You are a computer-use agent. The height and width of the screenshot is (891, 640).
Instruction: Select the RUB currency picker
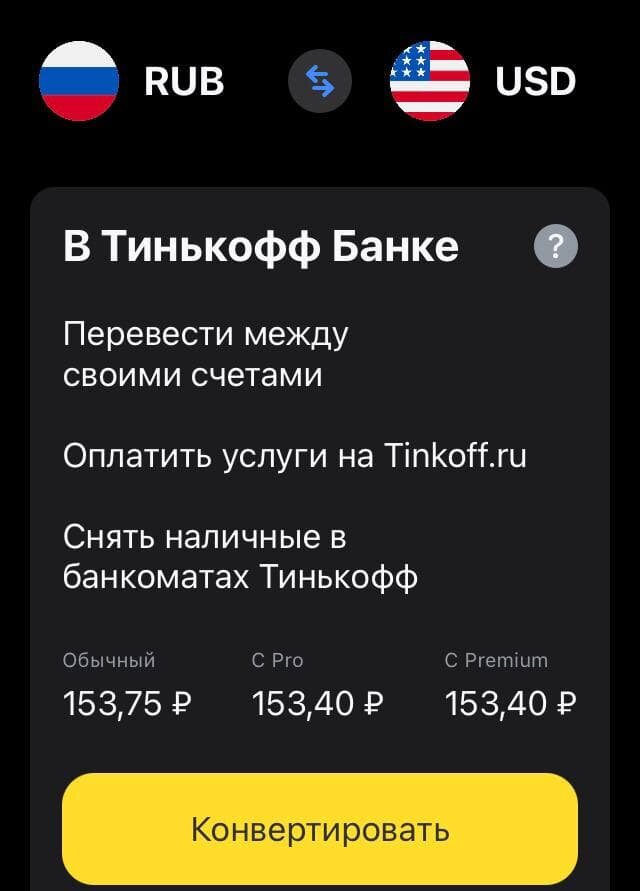click(132, 81)
